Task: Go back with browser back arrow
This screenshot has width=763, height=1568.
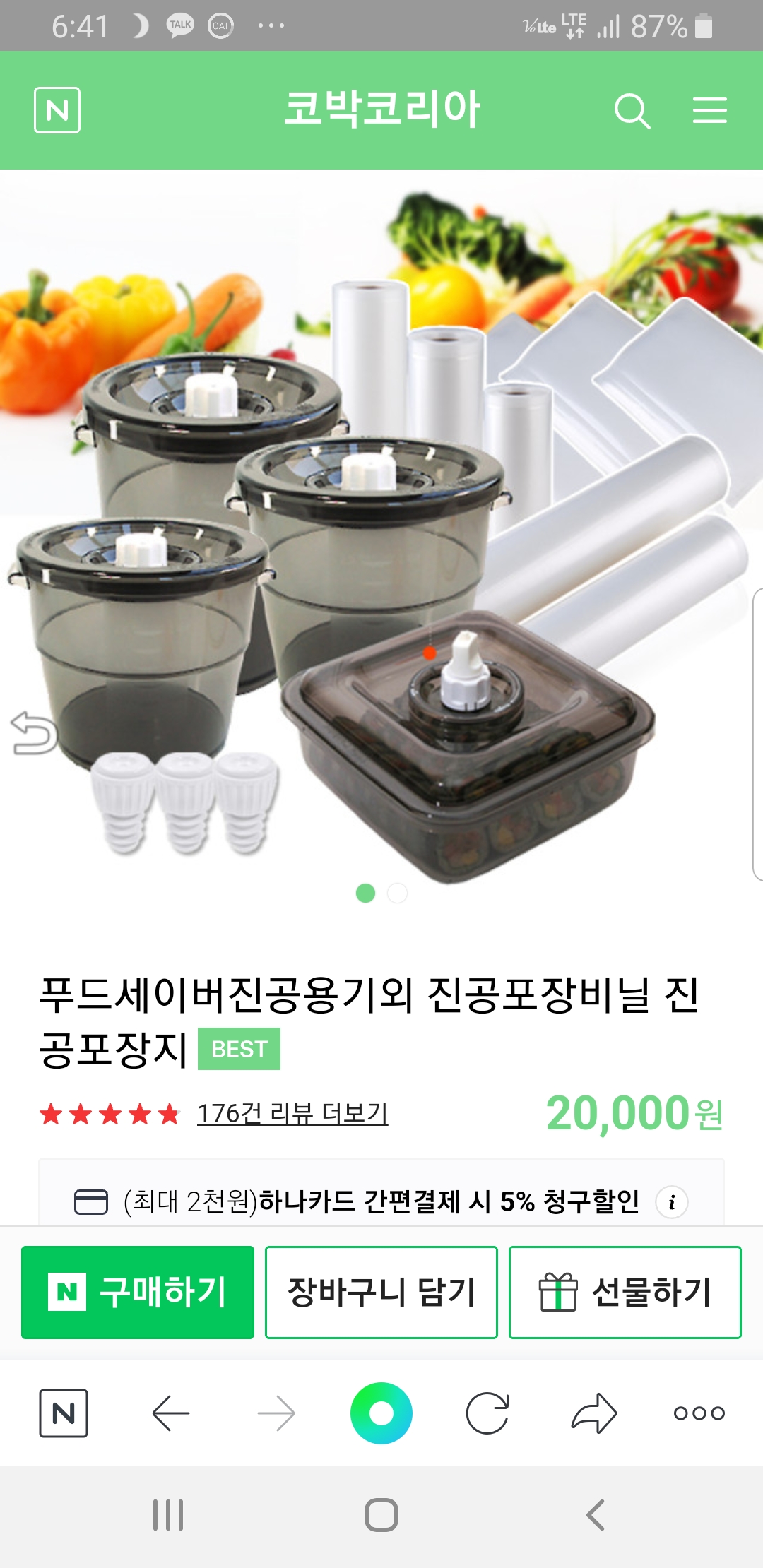Action: [170, 1413]
